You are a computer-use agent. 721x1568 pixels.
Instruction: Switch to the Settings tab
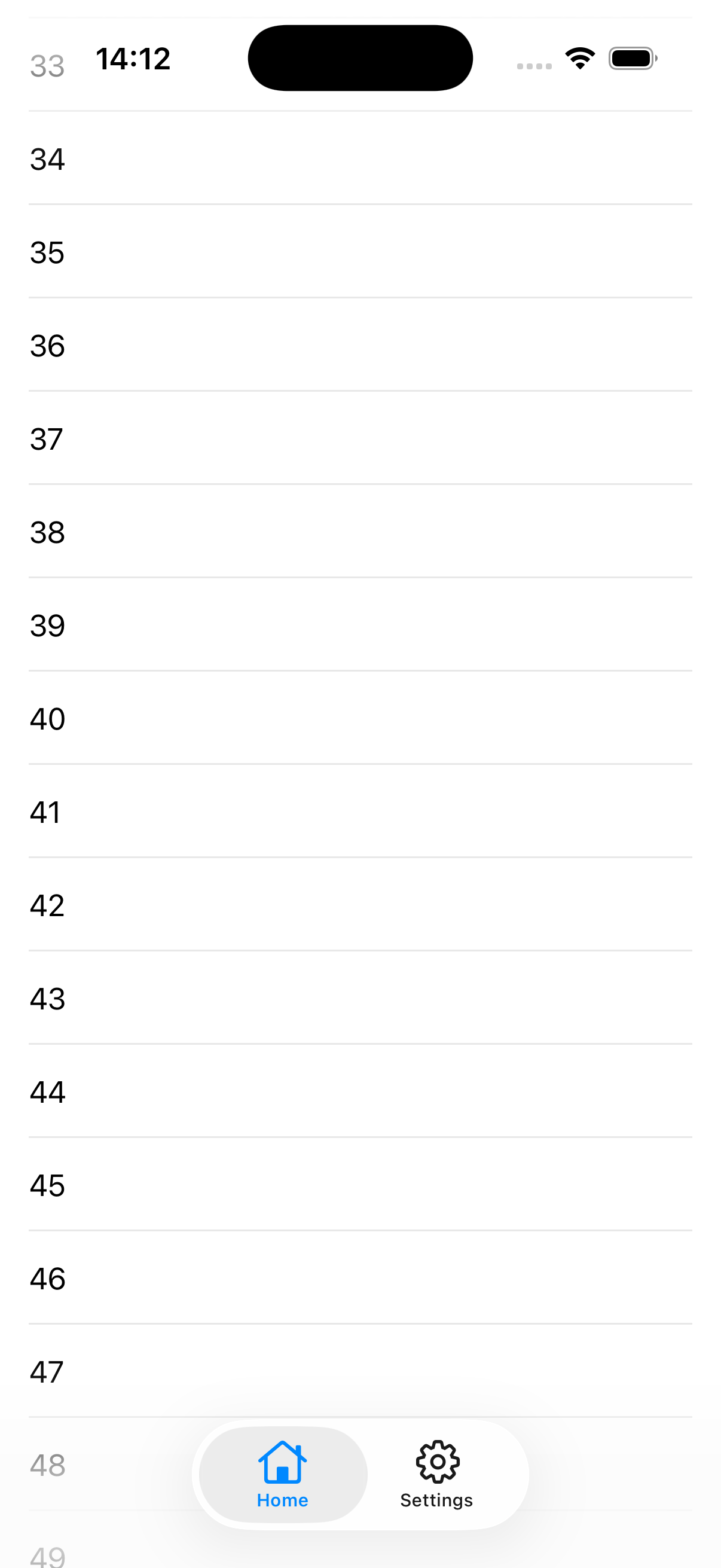click(436, 1474)
